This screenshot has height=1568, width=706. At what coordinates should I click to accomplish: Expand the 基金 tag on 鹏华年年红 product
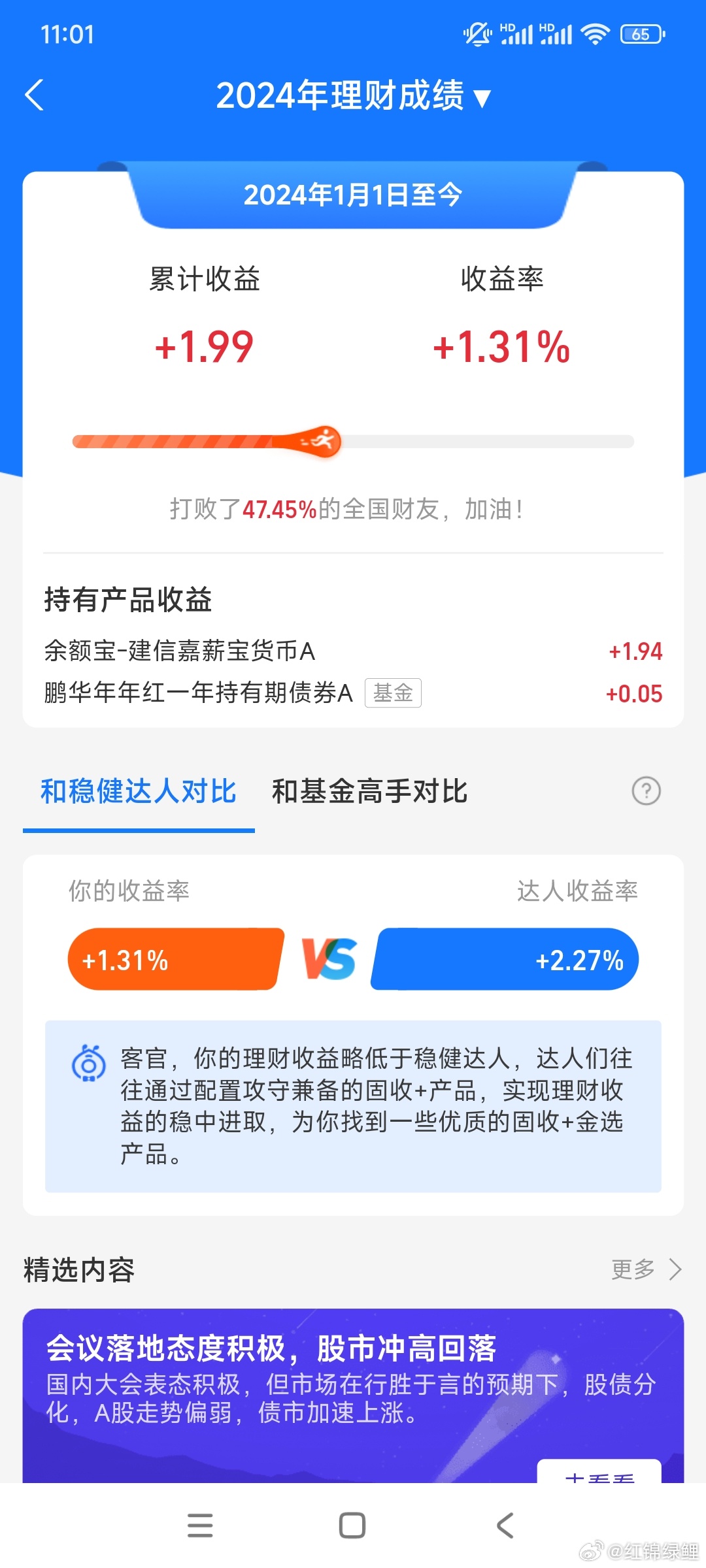(394, 694)
